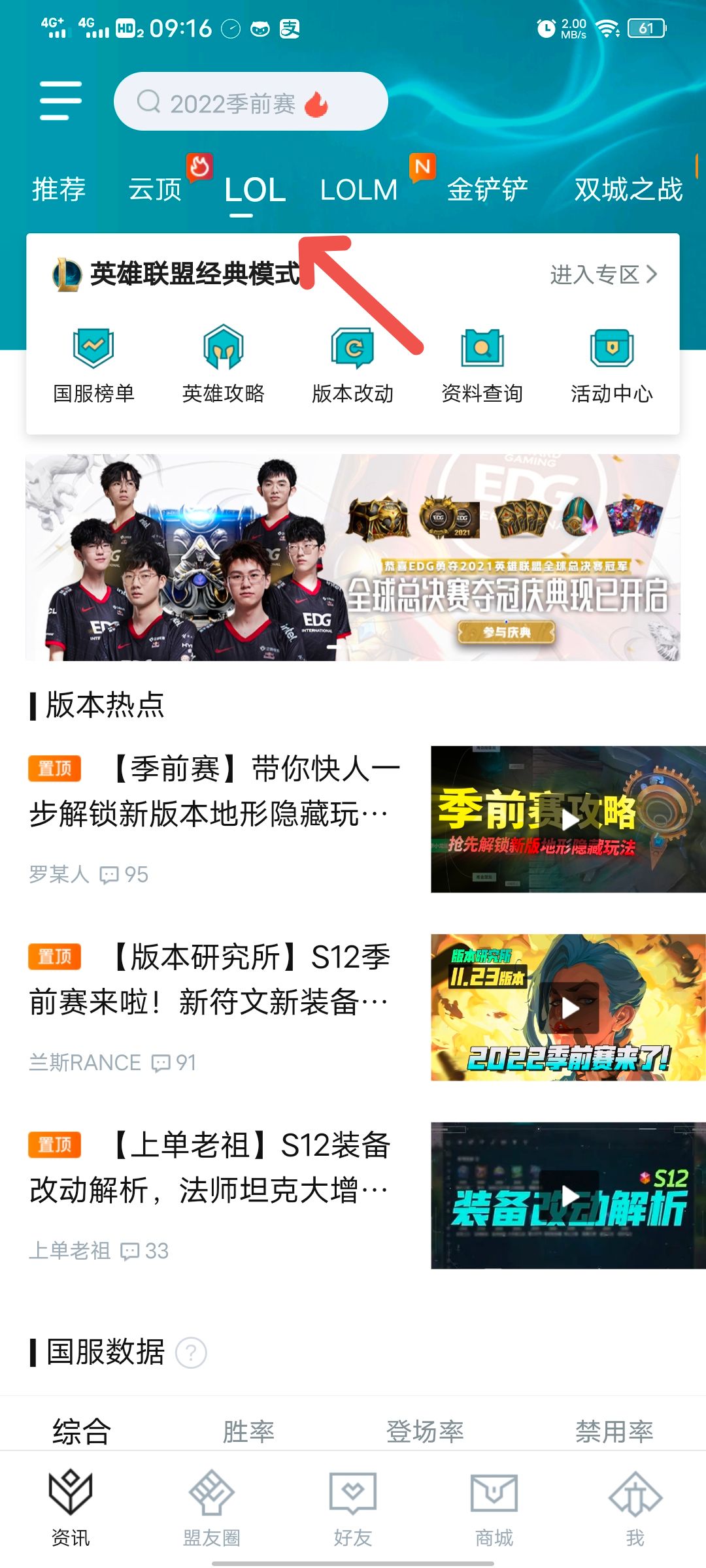The image size is (706, 1568).
Task: Open the EDG championship celebration banner
Action: [x=353, y=557]
